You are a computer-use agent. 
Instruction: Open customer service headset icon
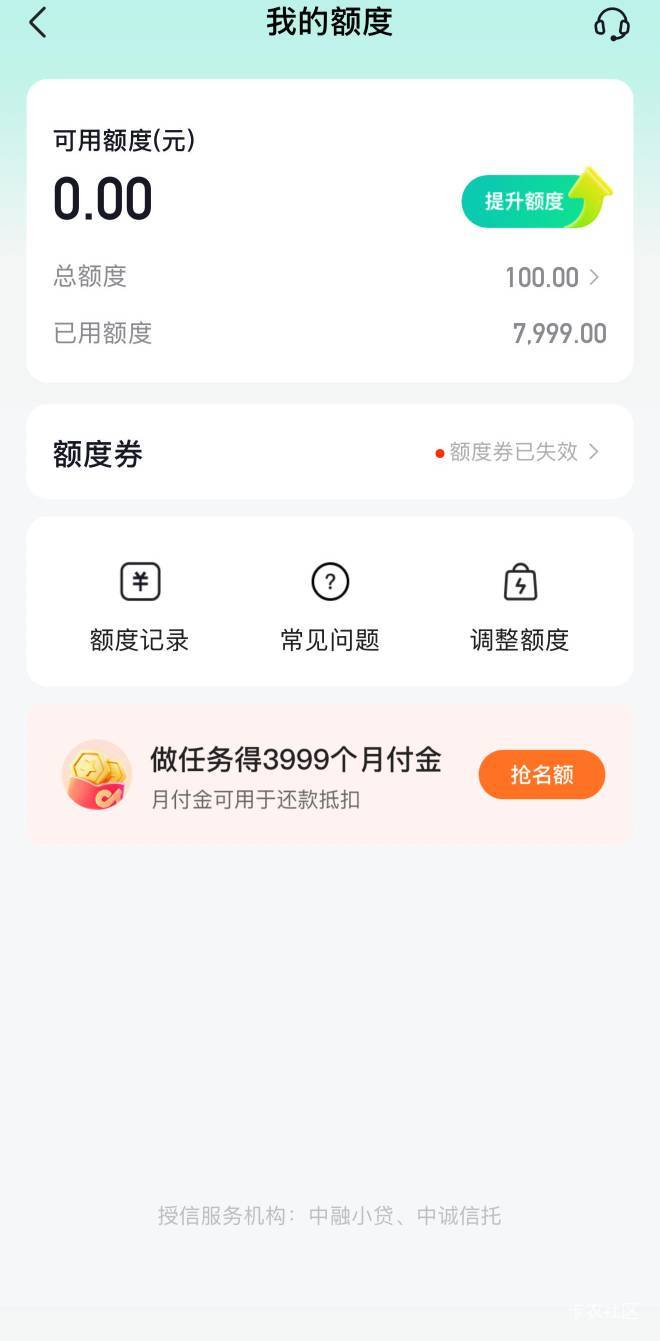click(x=611, y=24)
